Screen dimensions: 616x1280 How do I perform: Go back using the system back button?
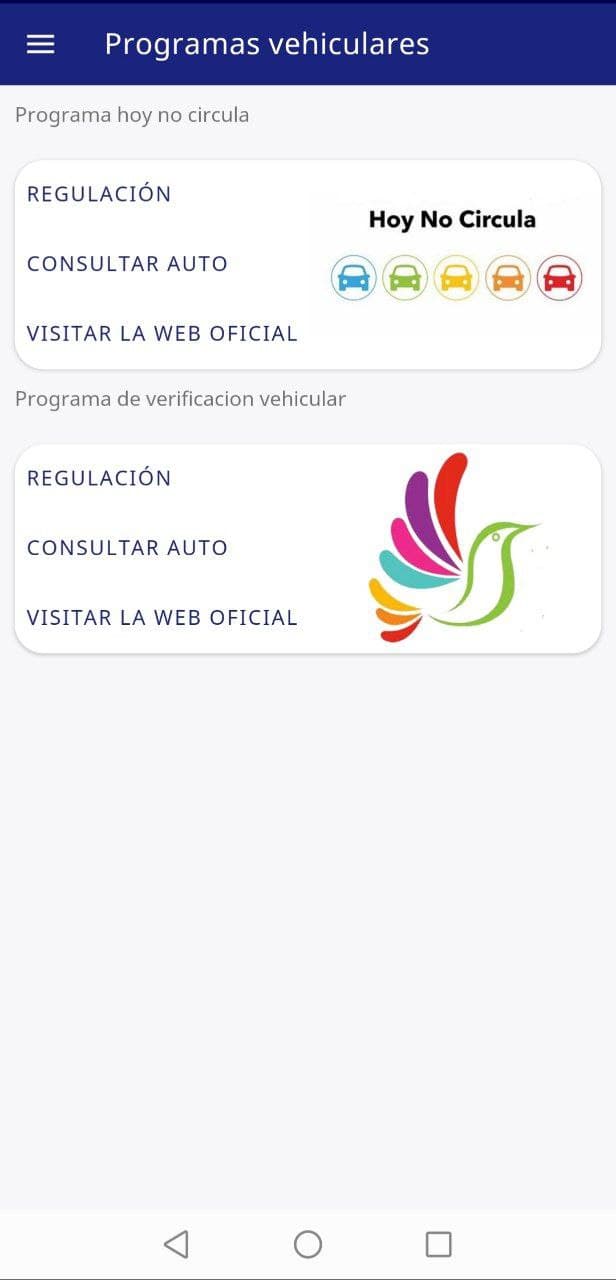176,1244
